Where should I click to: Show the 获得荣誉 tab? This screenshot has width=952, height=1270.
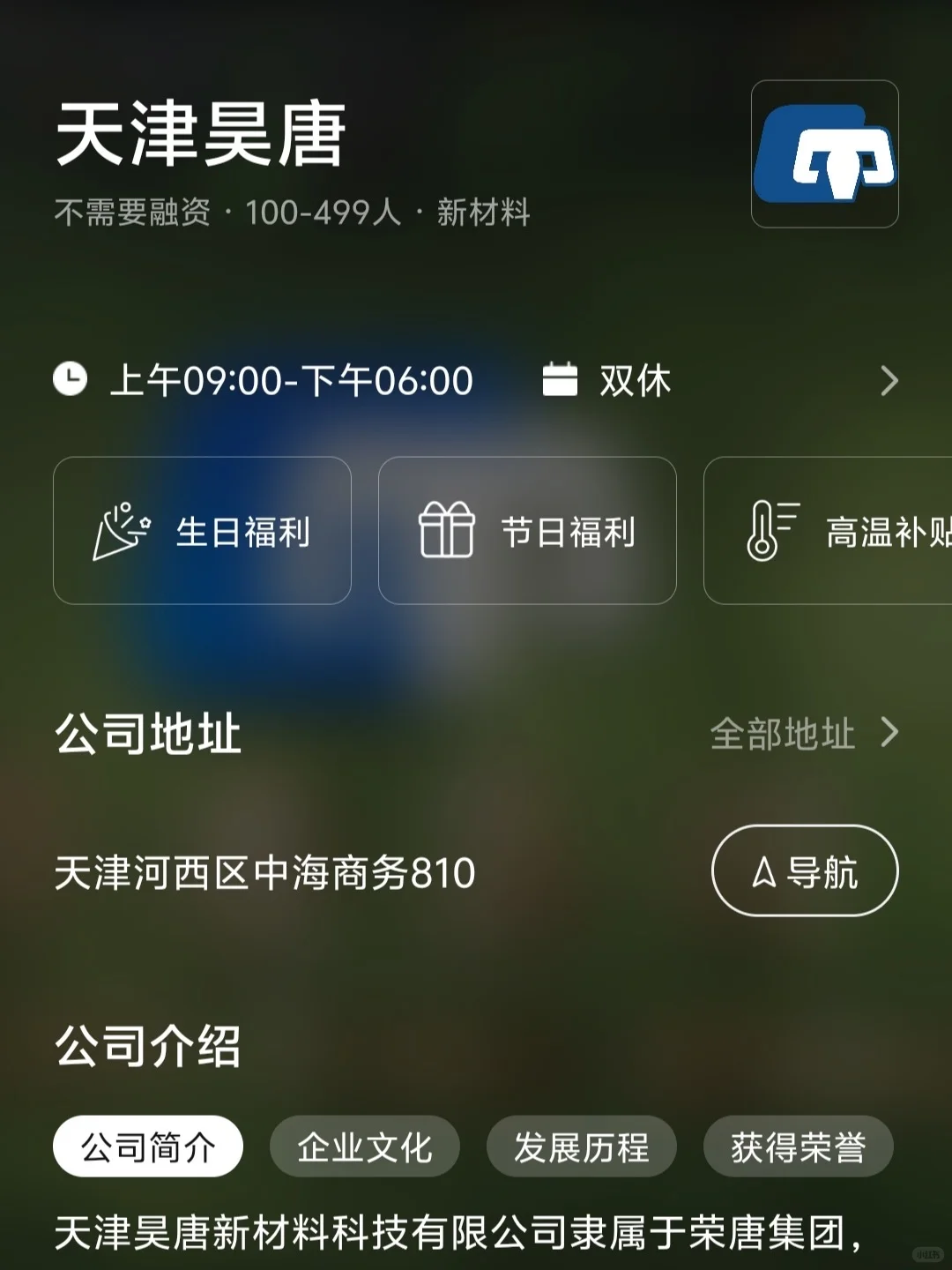(799, 1147)
